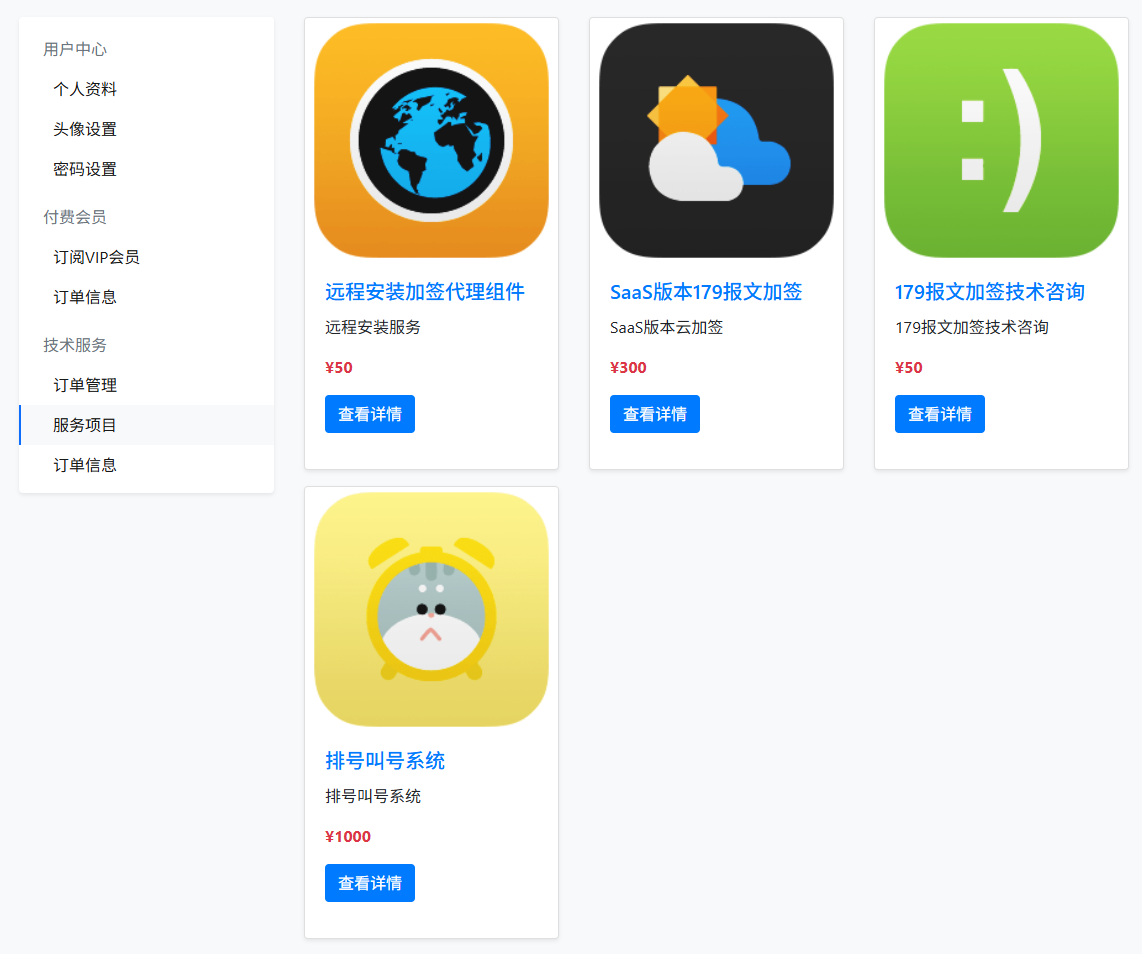
Task: Open the SaaS版本179报文加签 title link
Action: [706, 292]
